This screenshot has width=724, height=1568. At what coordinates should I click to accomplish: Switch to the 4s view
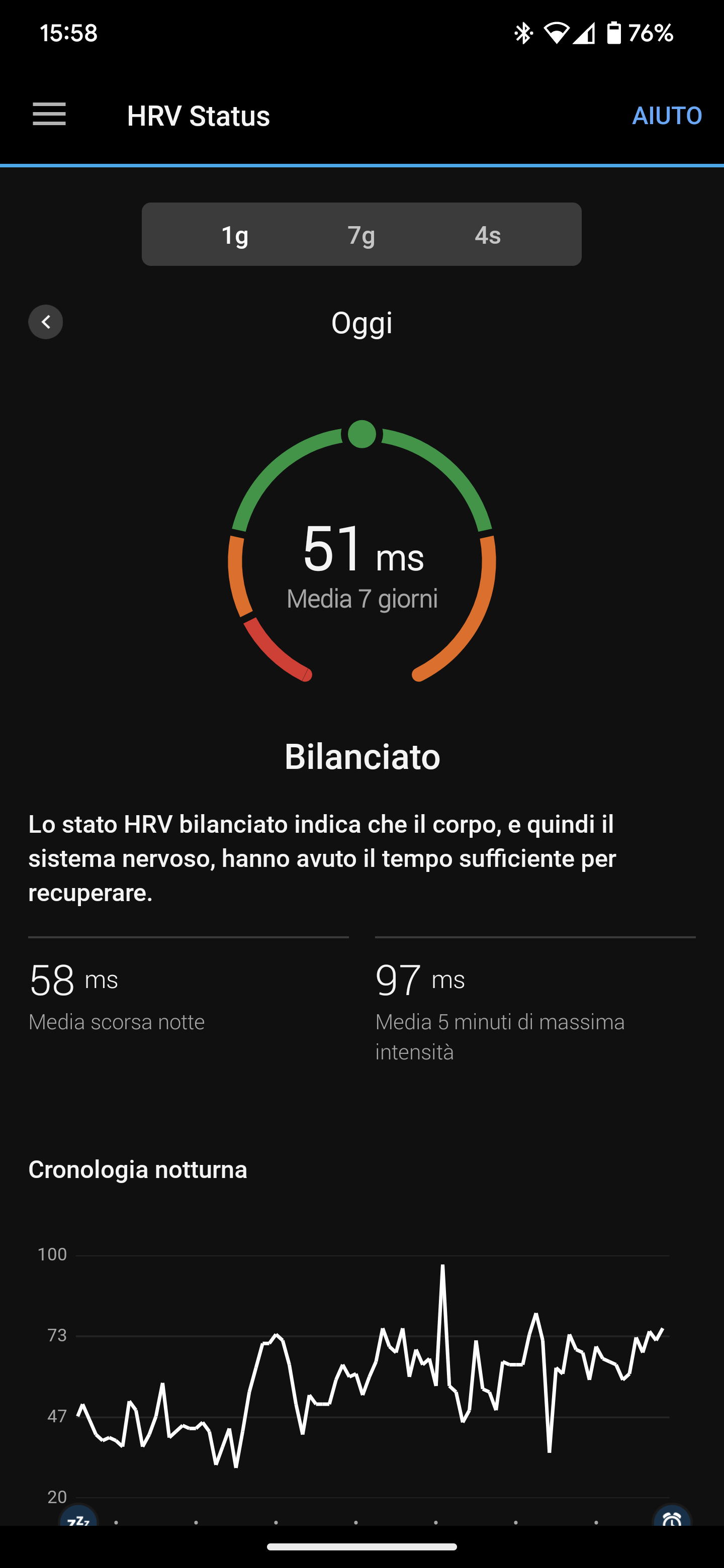pos(488,235)
